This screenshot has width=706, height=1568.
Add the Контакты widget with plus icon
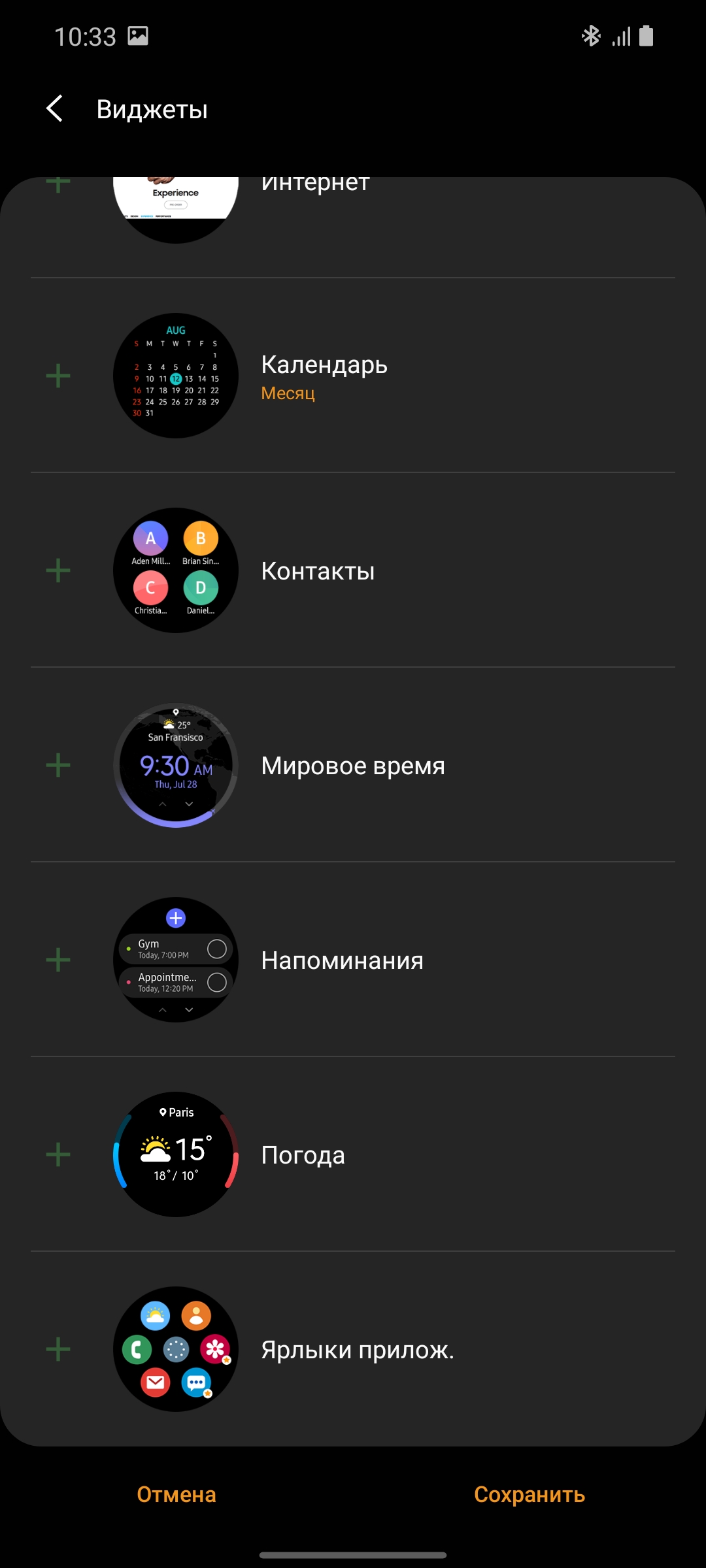pos(58,570)
